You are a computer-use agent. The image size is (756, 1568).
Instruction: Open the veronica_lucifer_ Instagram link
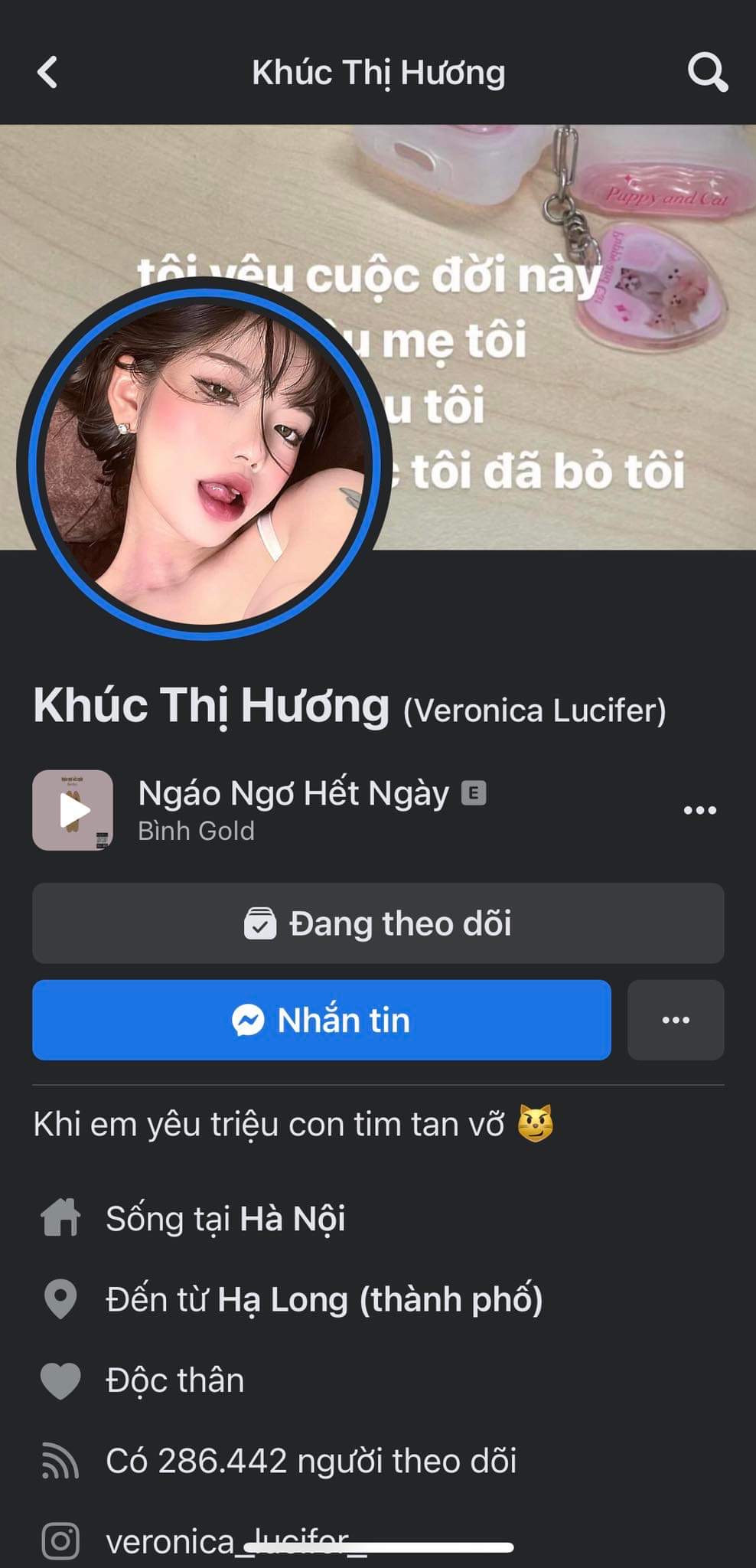236,1540
